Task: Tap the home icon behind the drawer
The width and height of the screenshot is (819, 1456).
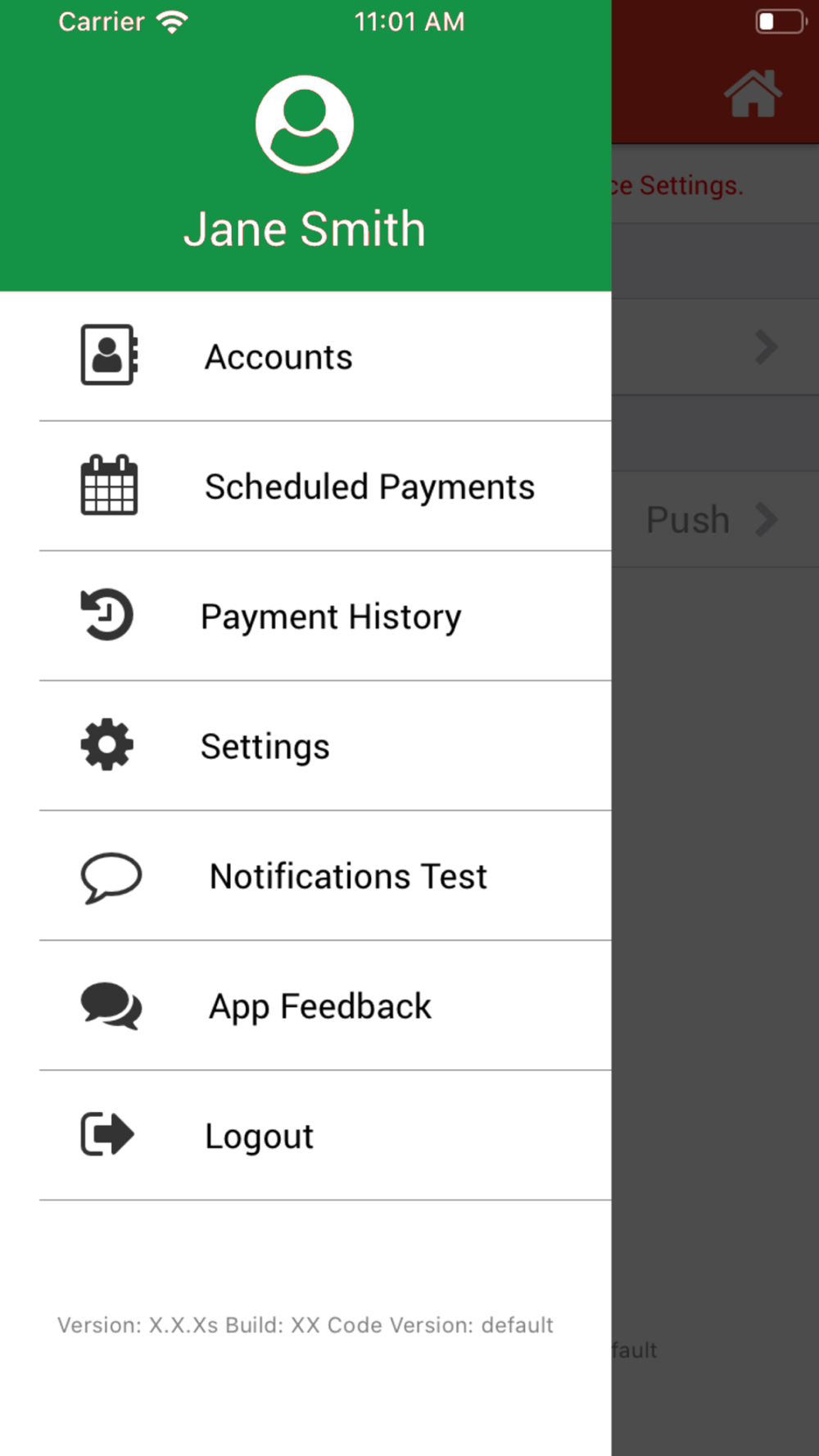Action: [753, 93]
